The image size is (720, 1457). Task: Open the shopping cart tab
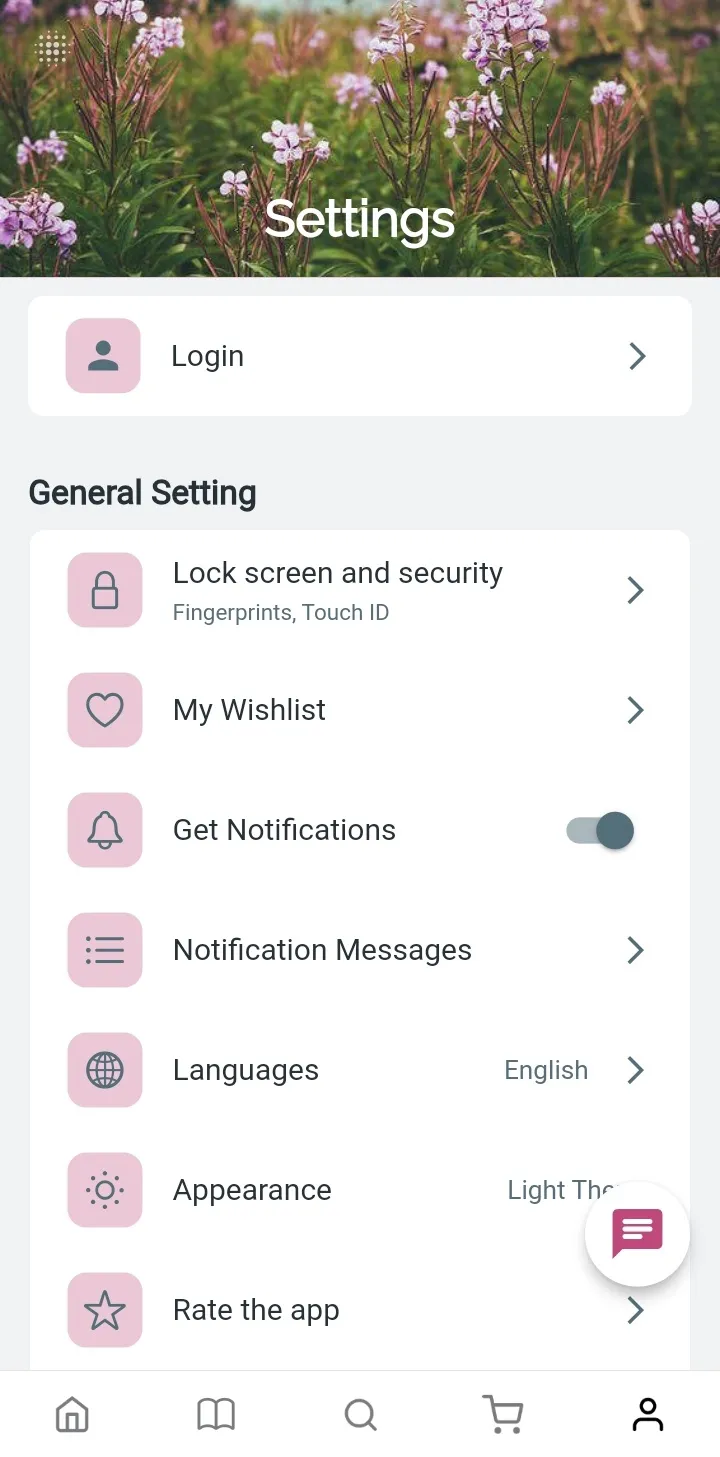(x=503, y=1414)
